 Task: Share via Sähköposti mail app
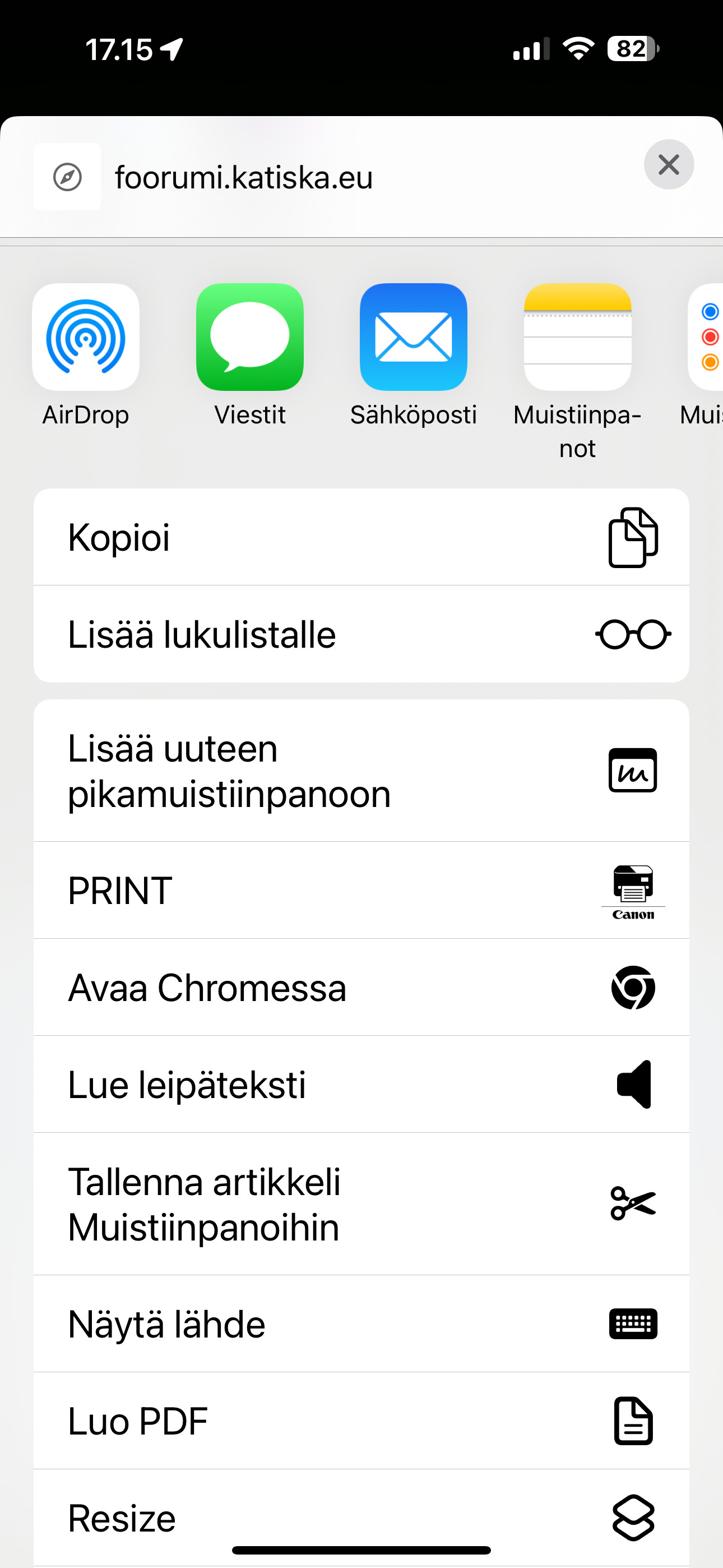tap(413, 337)
